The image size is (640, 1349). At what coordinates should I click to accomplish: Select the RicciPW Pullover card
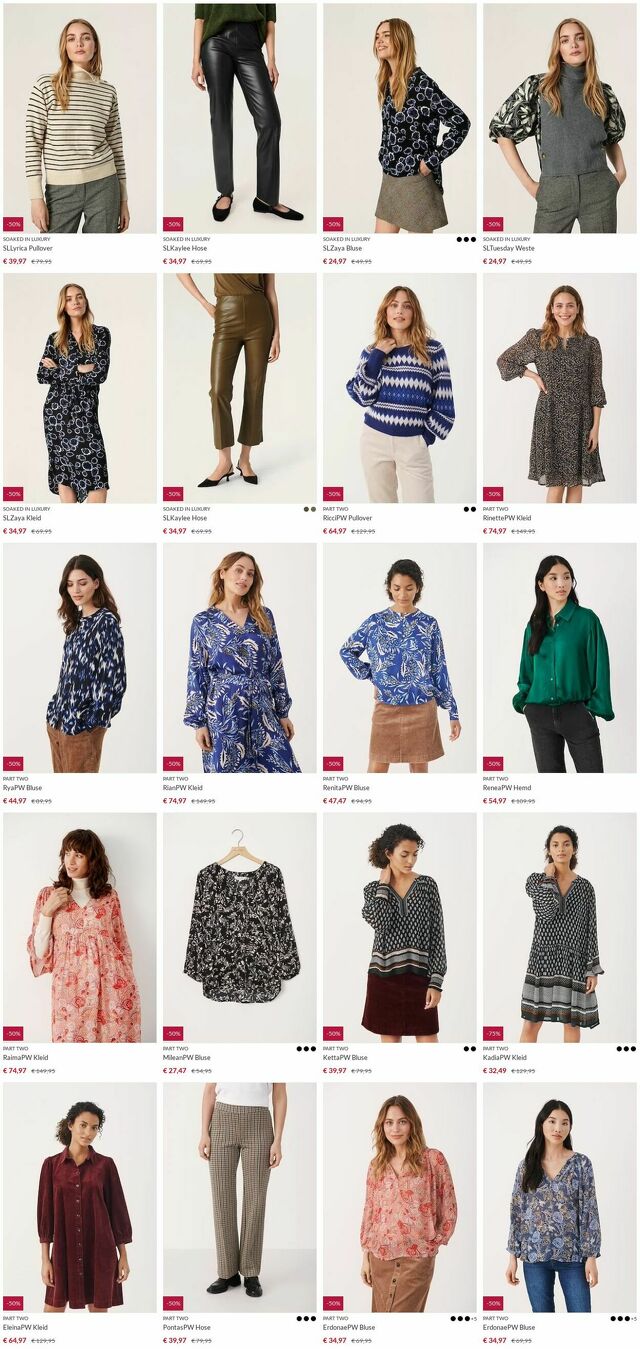[399, 388]
